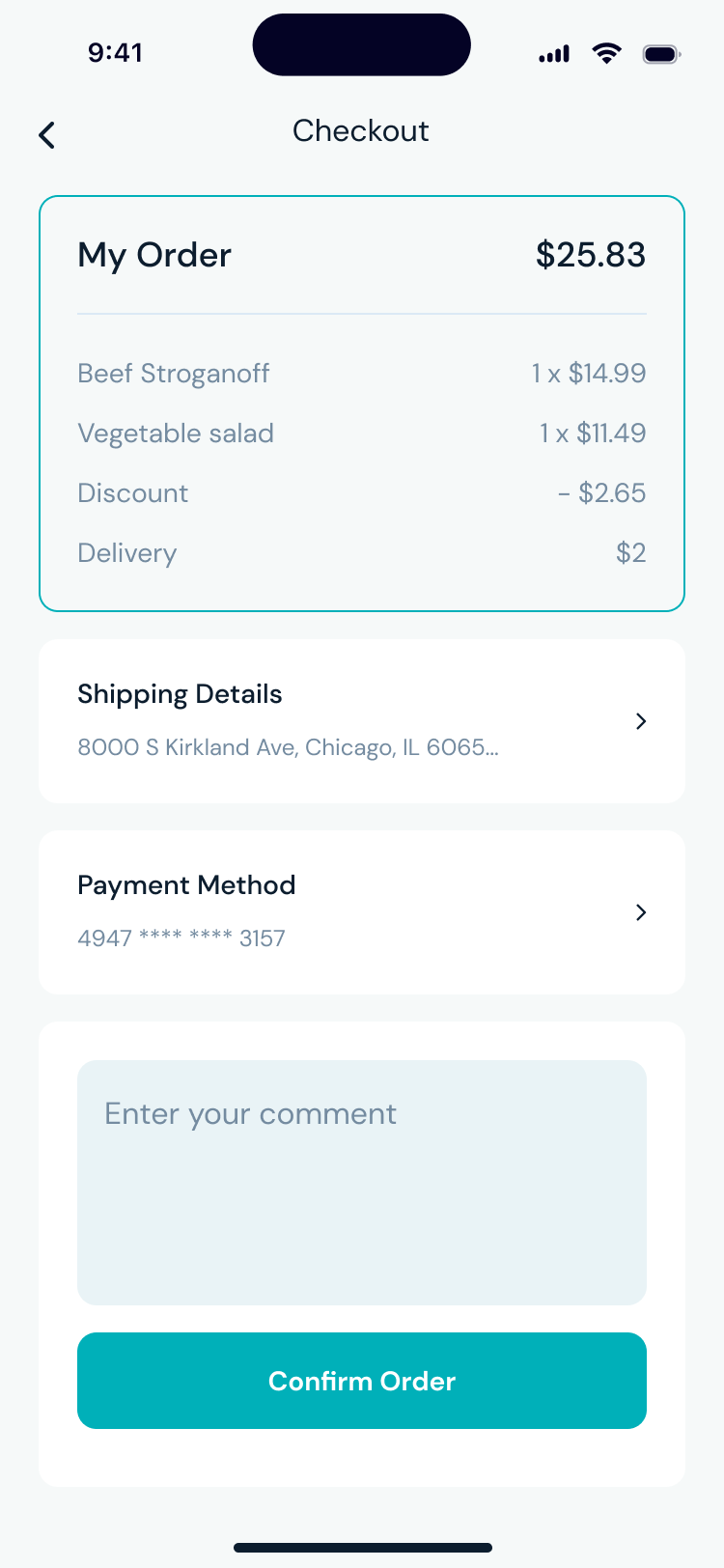Go back from the Checkout screen
The height and width of the screenshot is (1568, 724).
(46, 135)
